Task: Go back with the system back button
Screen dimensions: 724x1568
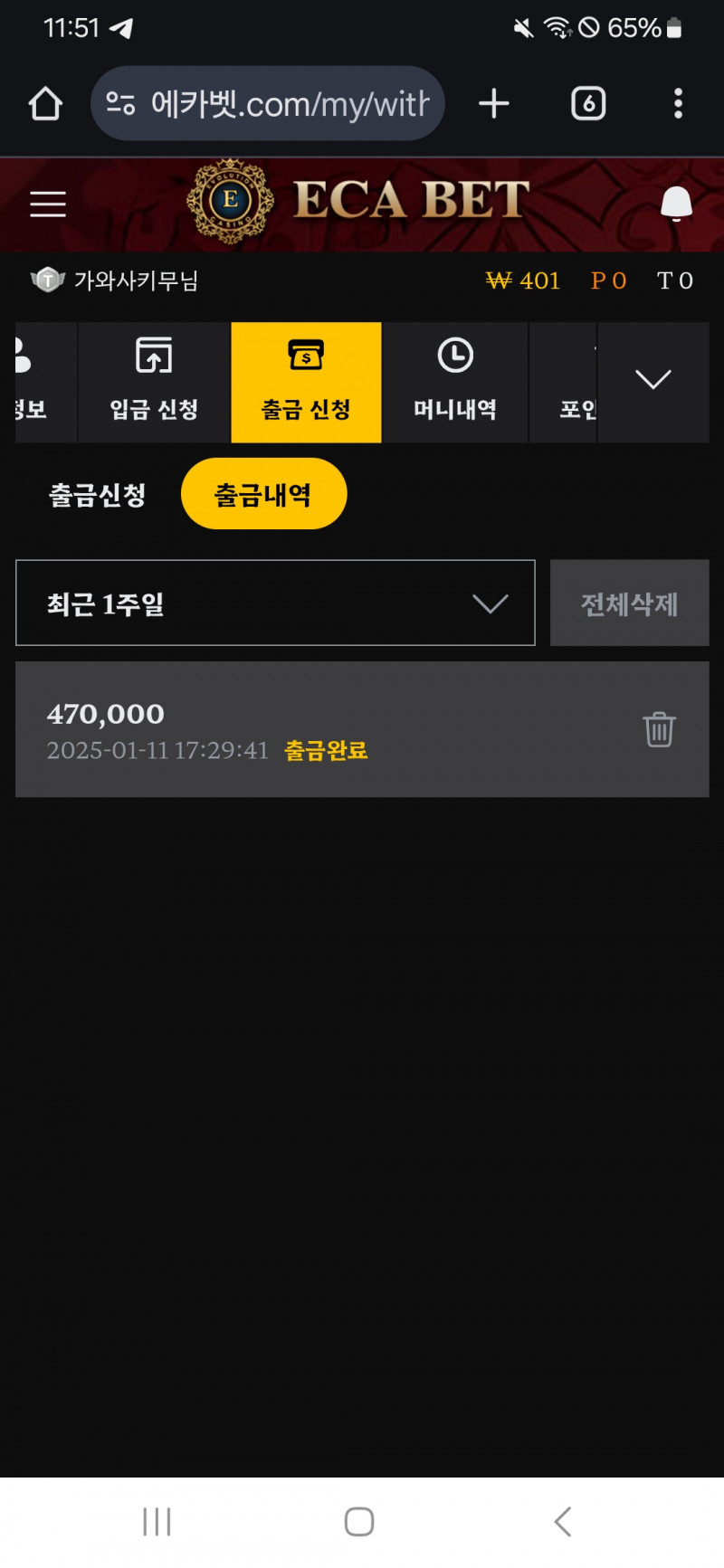Action: 563,1522
